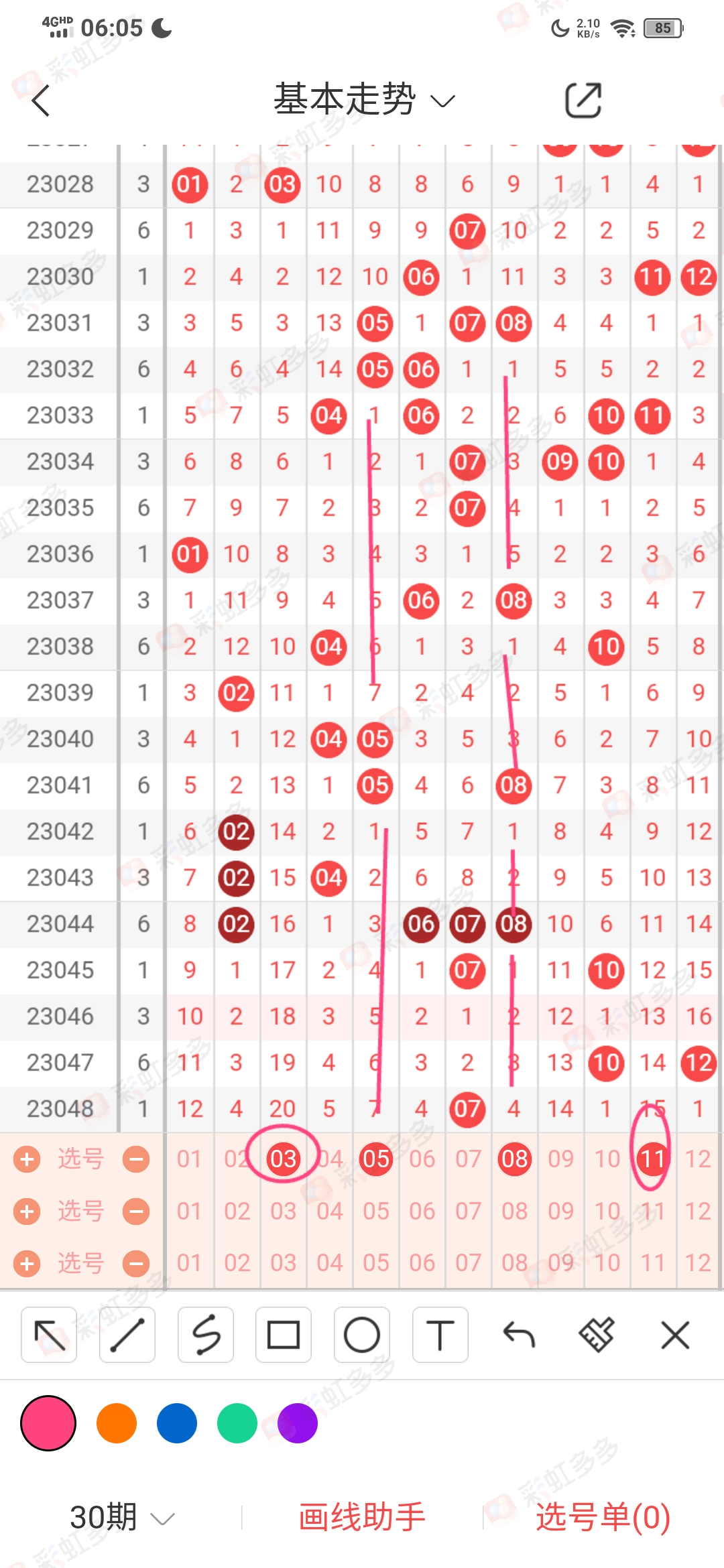Screen dimensions: 724x1568
Task: Select number 07 in the first 选号 row
Action: click(468, 1159)
